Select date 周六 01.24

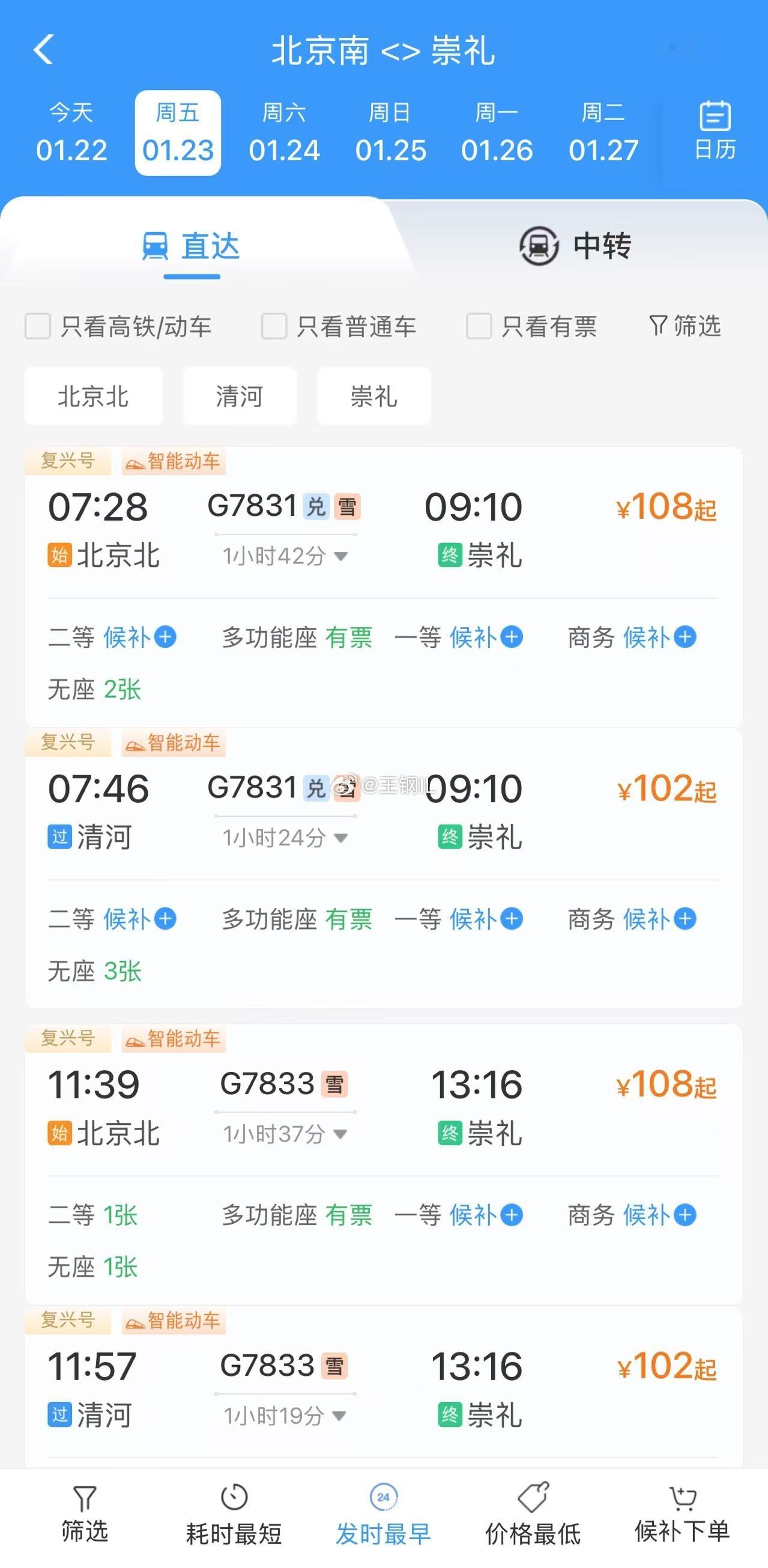(x=284, y=133)
